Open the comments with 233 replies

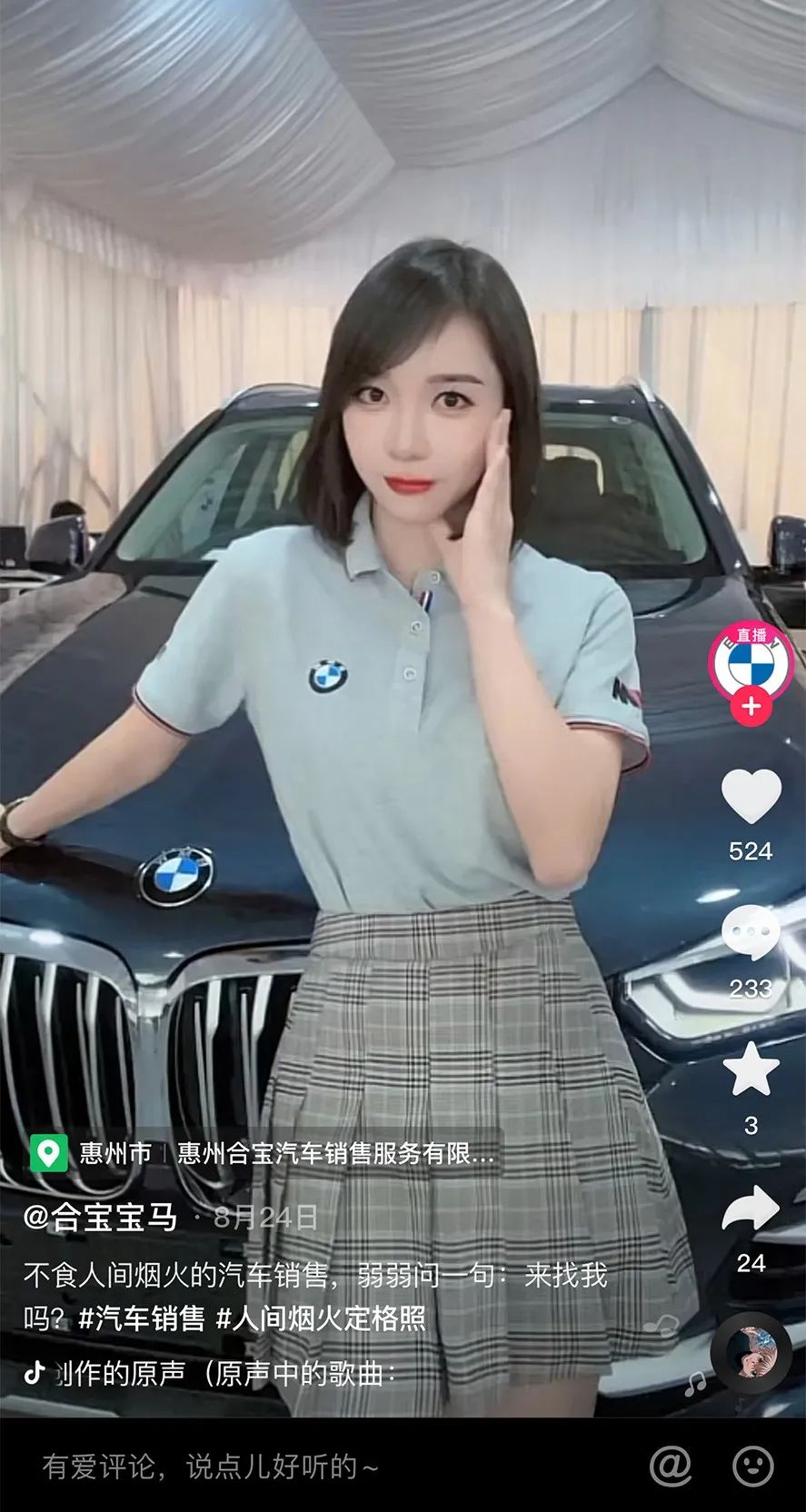coord(751,934)
